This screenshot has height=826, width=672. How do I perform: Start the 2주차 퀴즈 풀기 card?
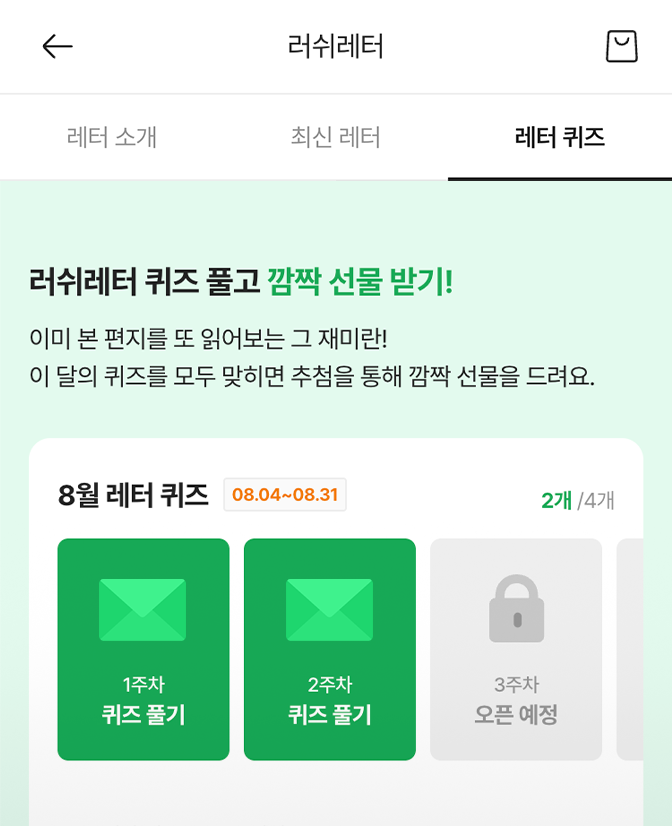pyautogui.click(x=329, y=649)
